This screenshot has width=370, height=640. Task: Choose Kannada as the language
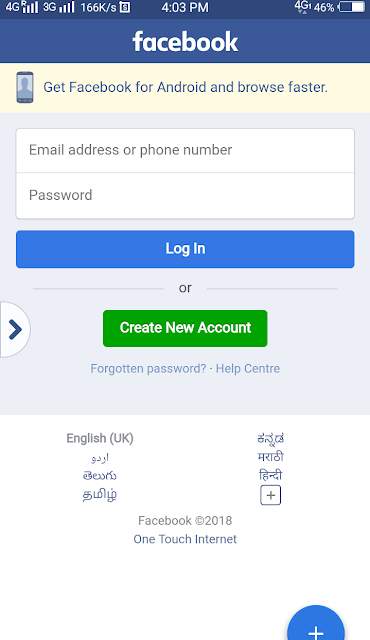click(x=270, y=438)
